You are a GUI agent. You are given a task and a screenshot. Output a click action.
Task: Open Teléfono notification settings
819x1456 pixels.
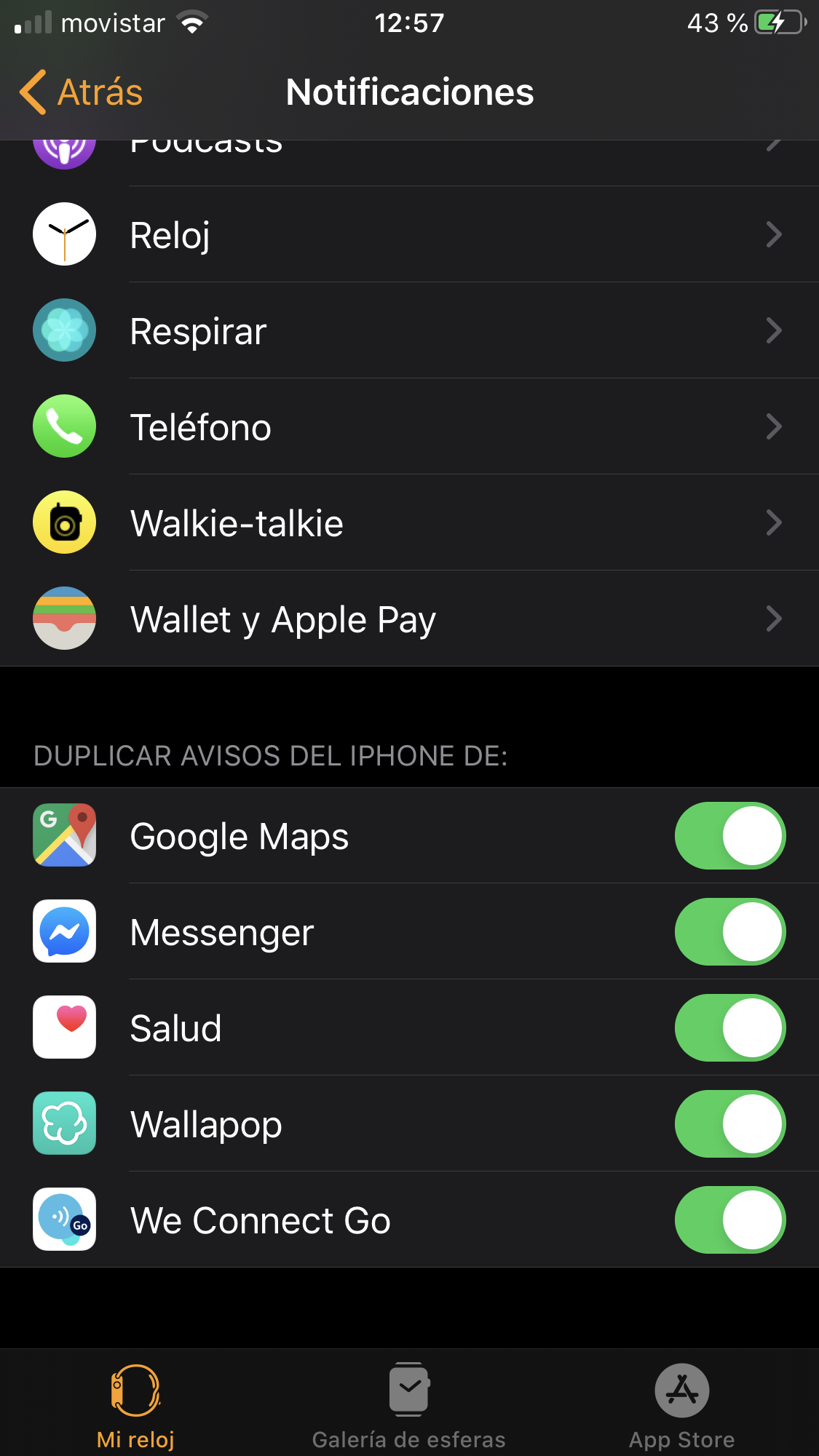coord(409,427)
